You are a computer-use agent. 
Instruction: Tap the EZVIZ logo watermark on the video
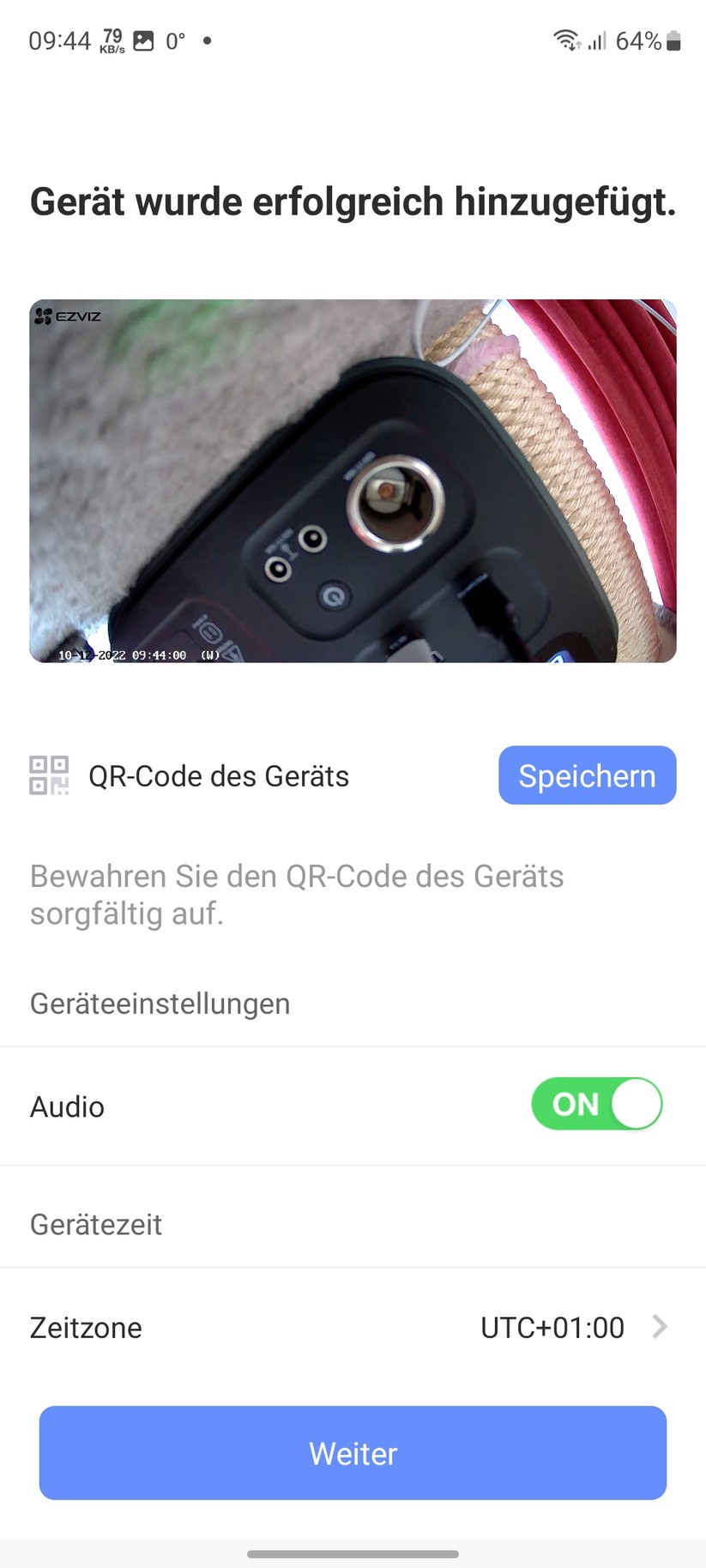(x=68, y=317)
